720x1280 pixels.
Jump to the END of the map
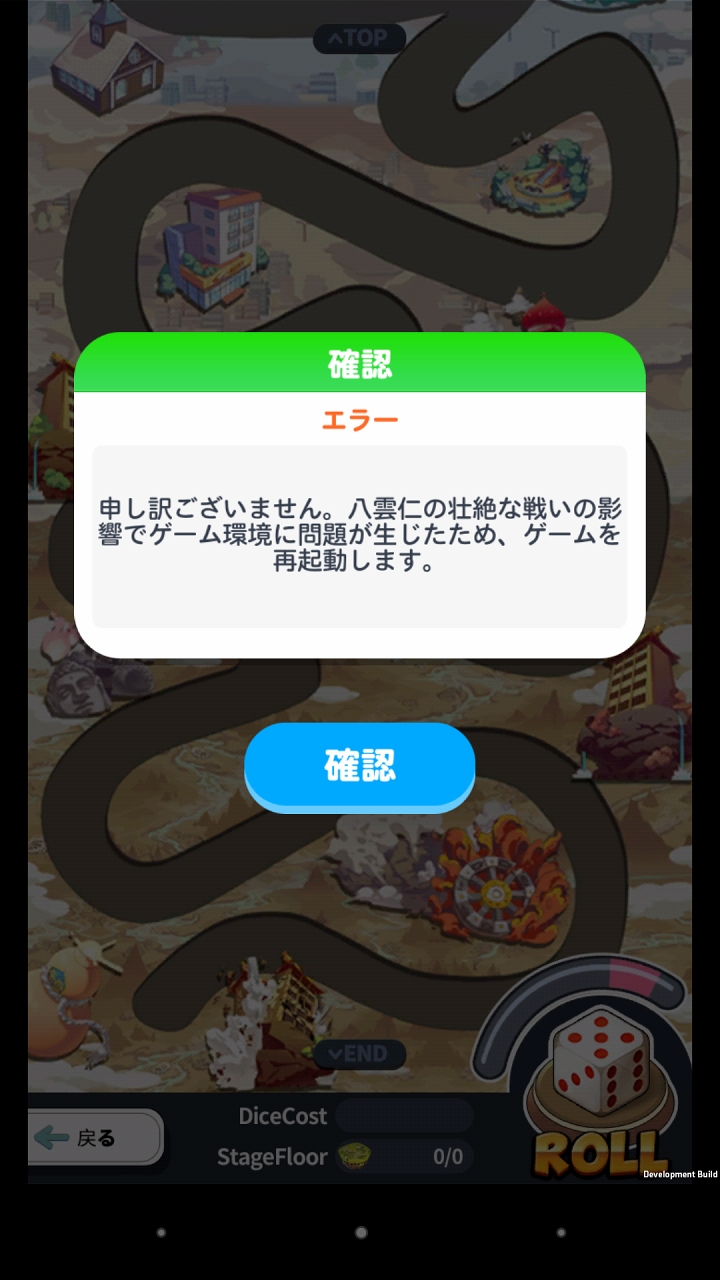point(359,1054)
